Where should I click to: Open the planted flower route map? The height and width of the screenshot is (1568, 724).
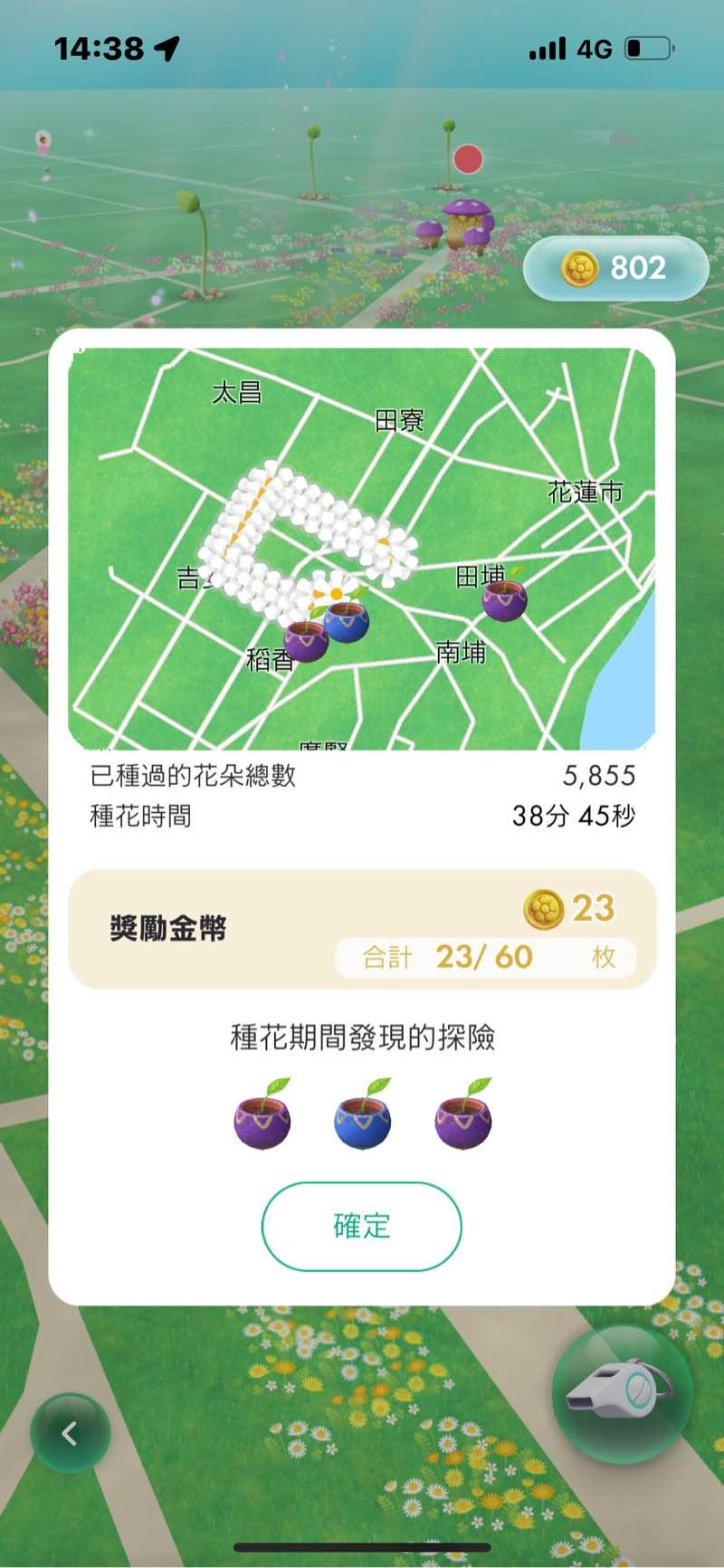tap(361, 549)
